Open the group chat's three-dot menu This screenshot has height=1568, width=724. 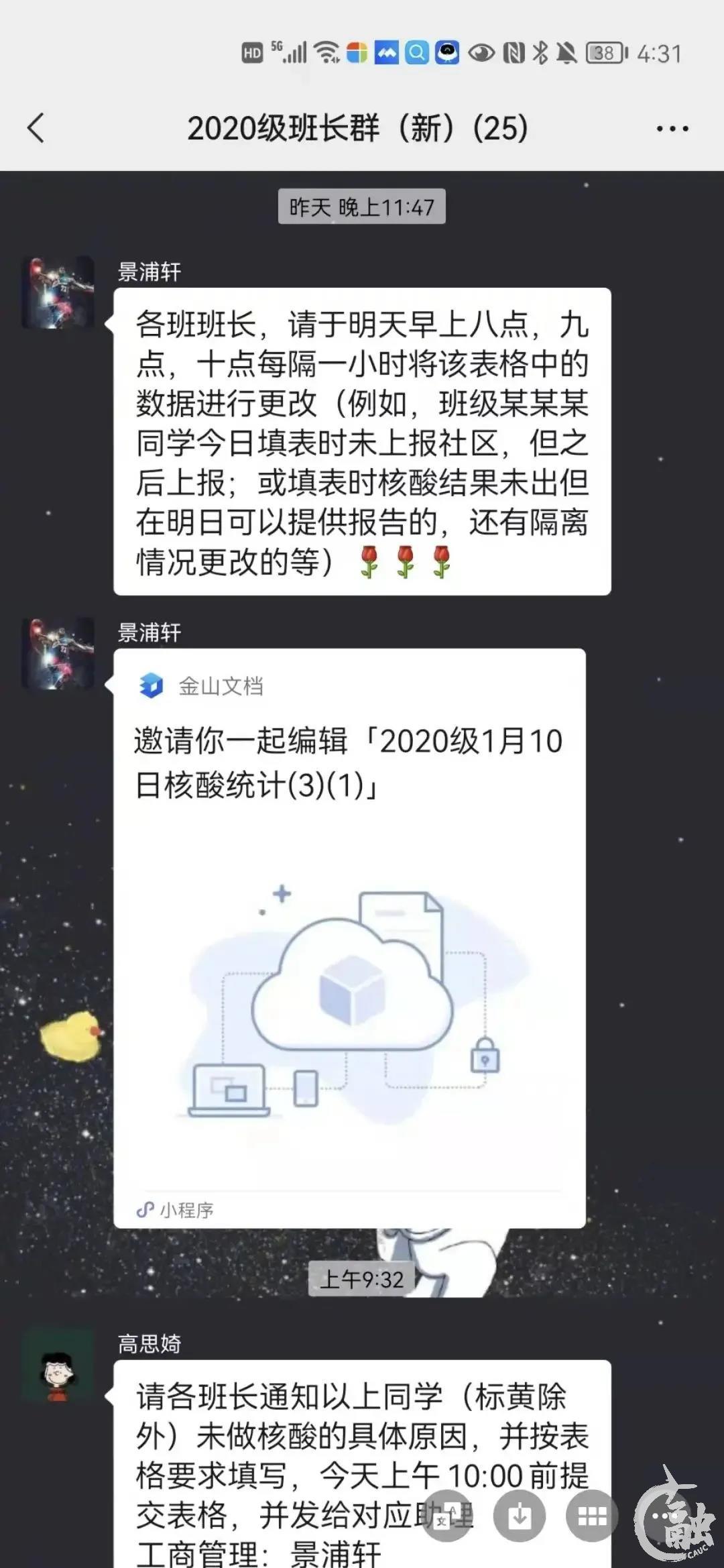pos(672,128)
